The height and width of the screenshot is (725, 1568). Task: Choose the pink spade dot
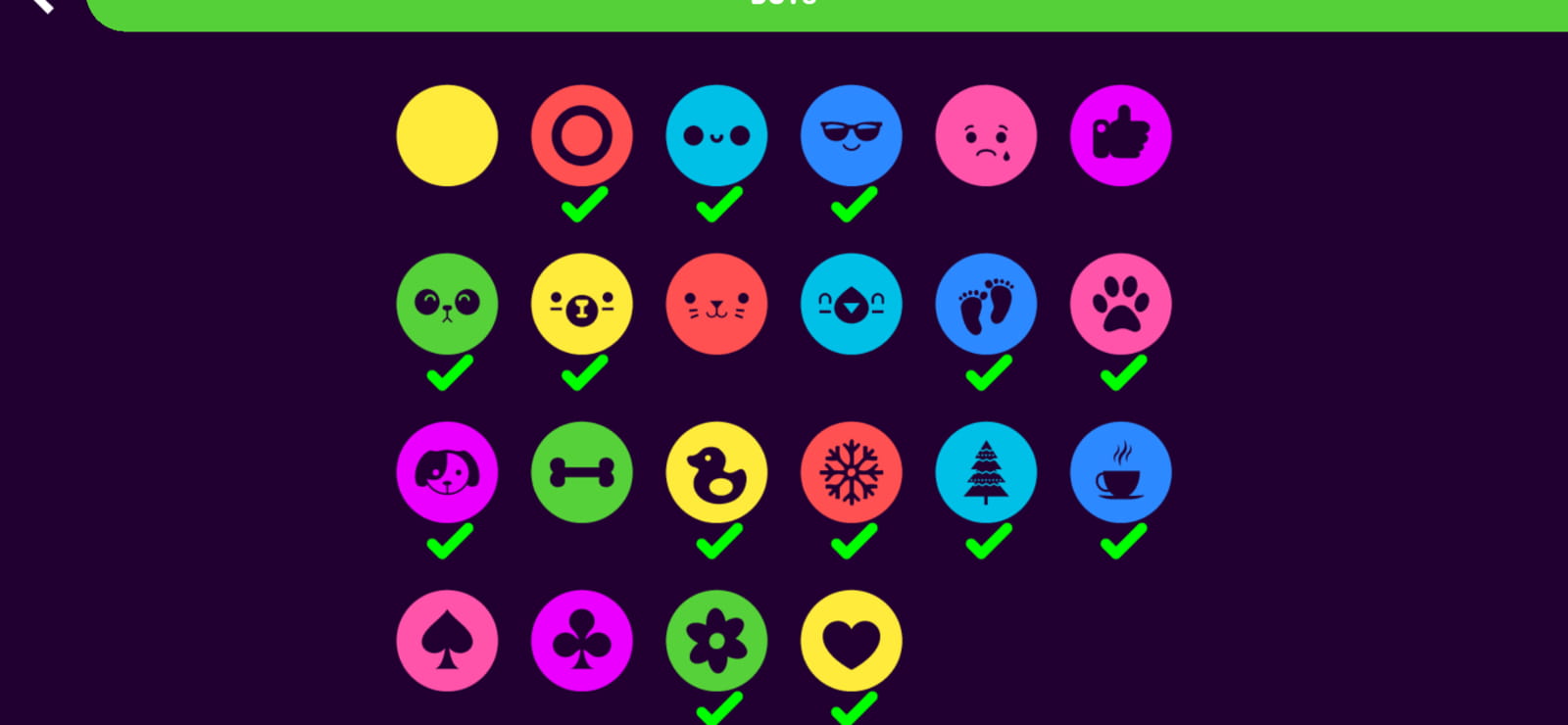[x=447, y=641]
